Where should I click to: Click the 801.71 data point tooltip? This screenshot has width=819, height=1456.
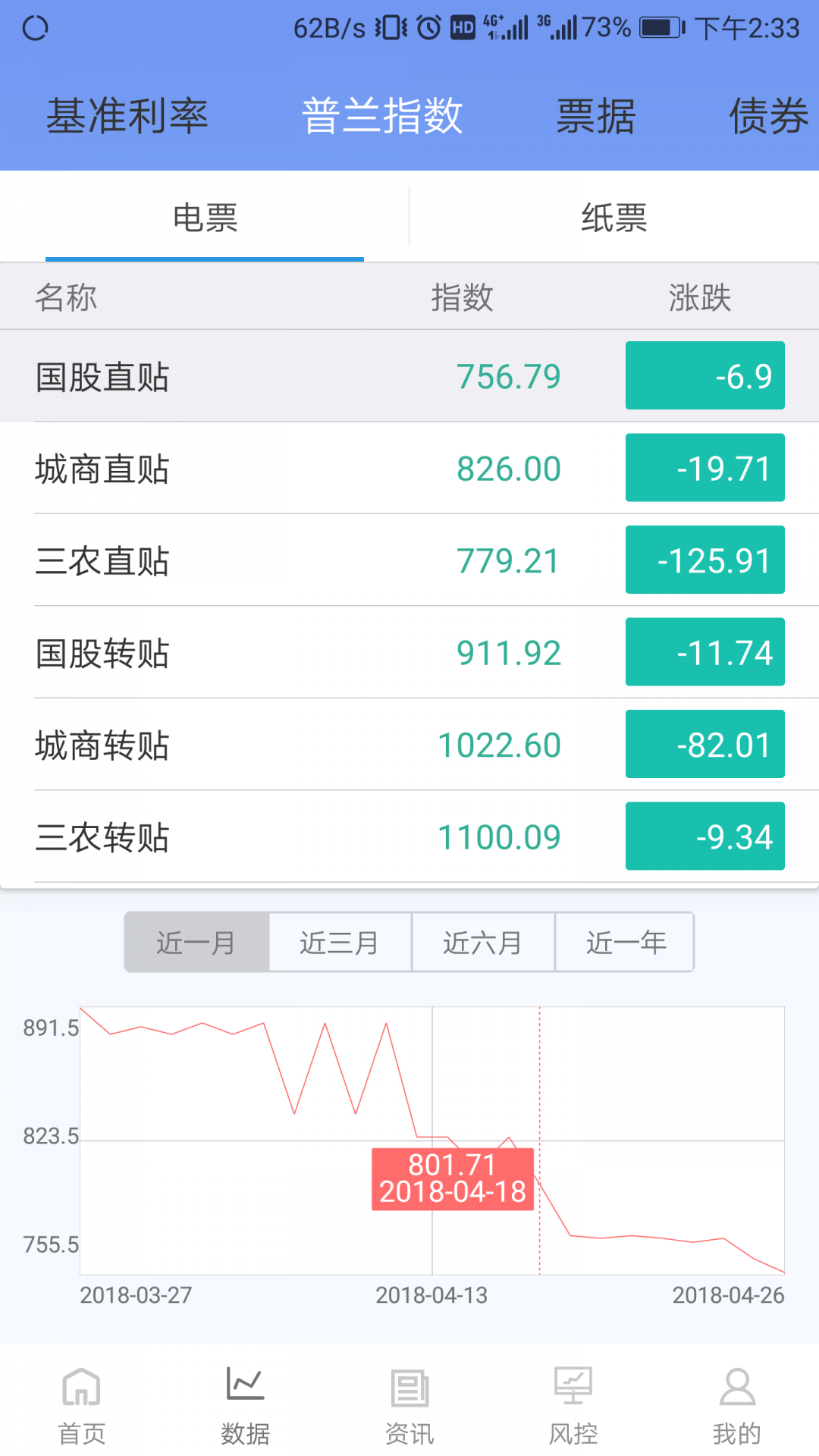coord(453,1177)
